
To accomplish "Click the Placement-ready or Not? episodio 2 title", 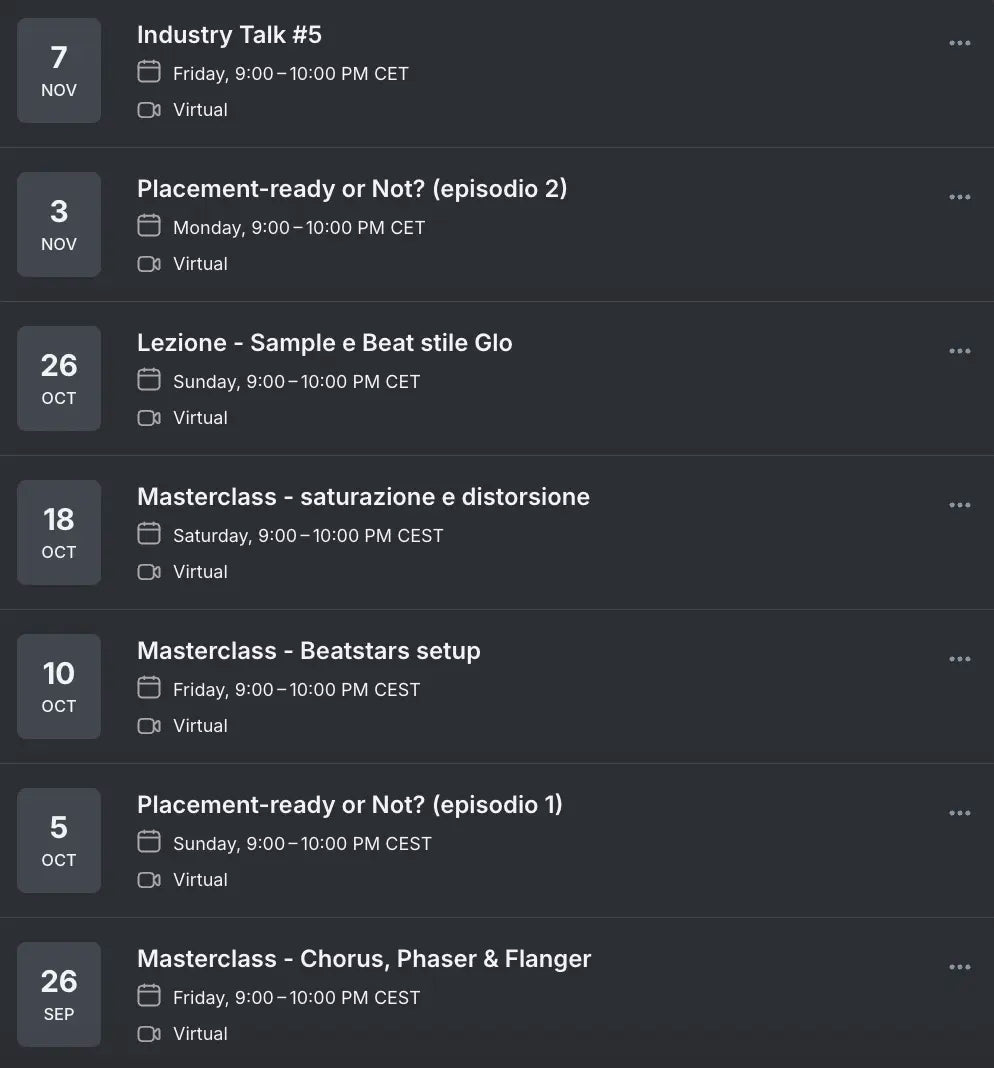I will pos(352,188).
